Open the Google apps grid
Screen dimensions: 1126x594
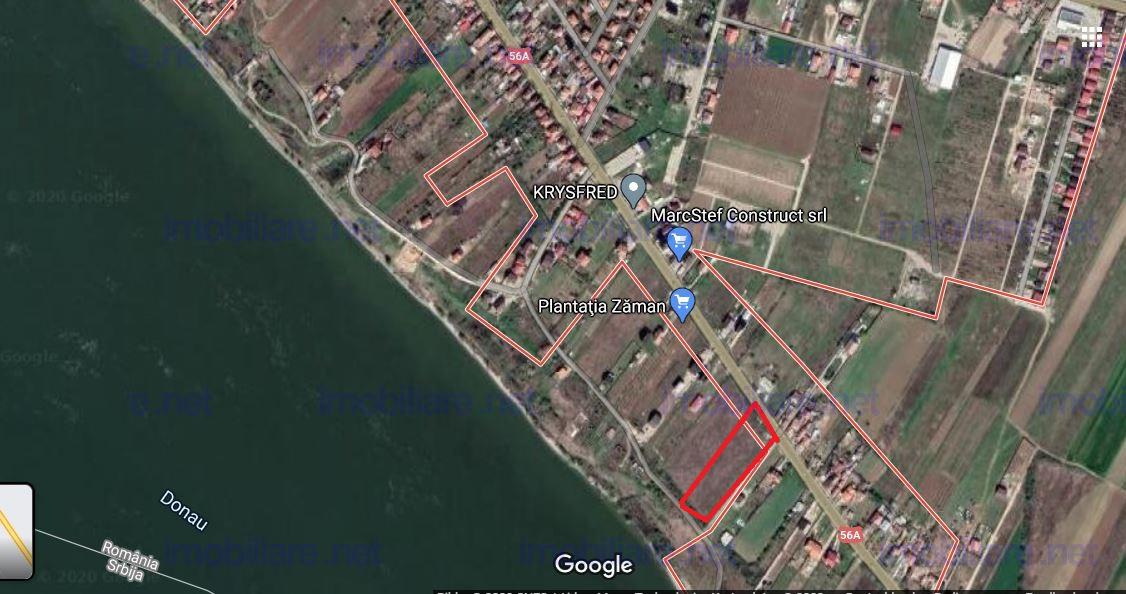[1091, 38]
